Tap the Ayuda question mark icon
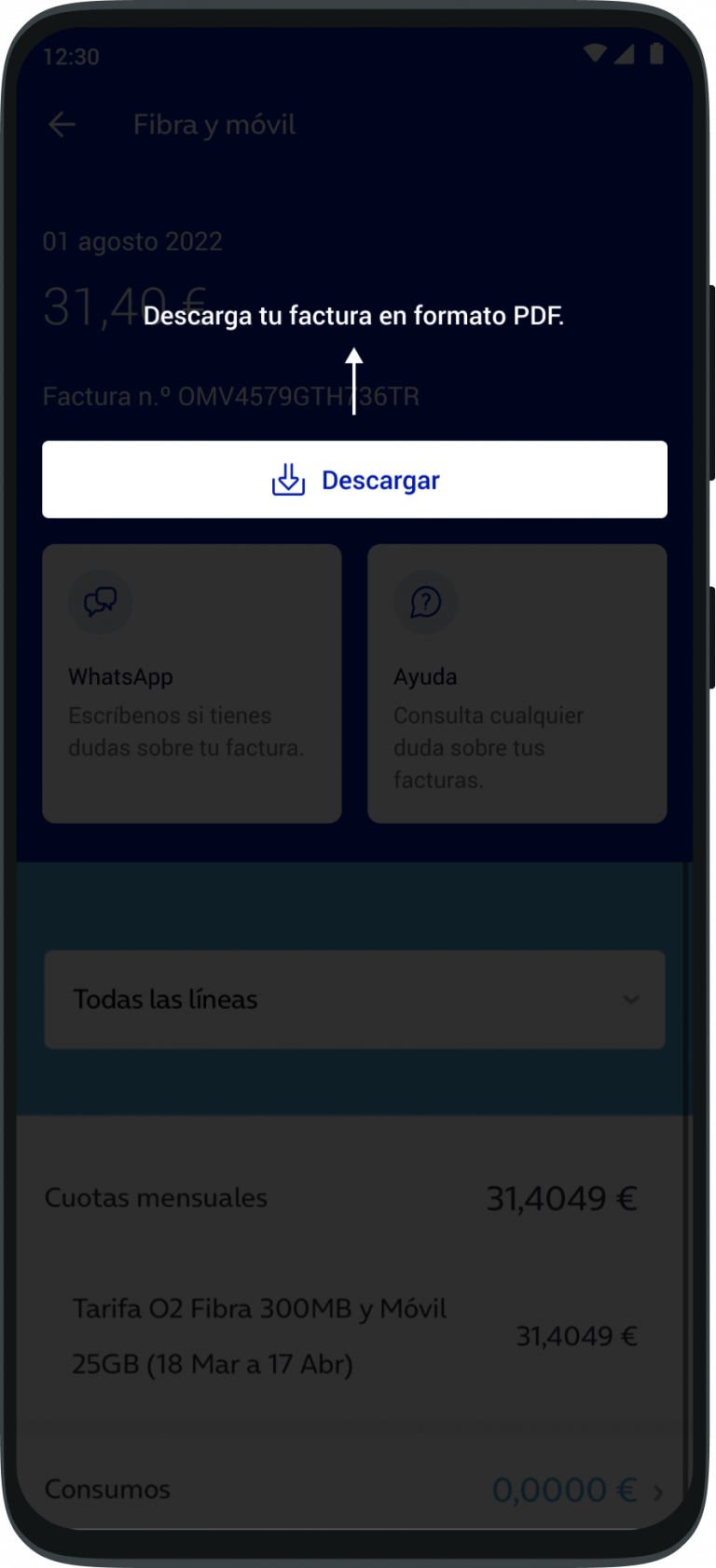The width and height of the screenshot is (716, 1568). pos(426,602)
